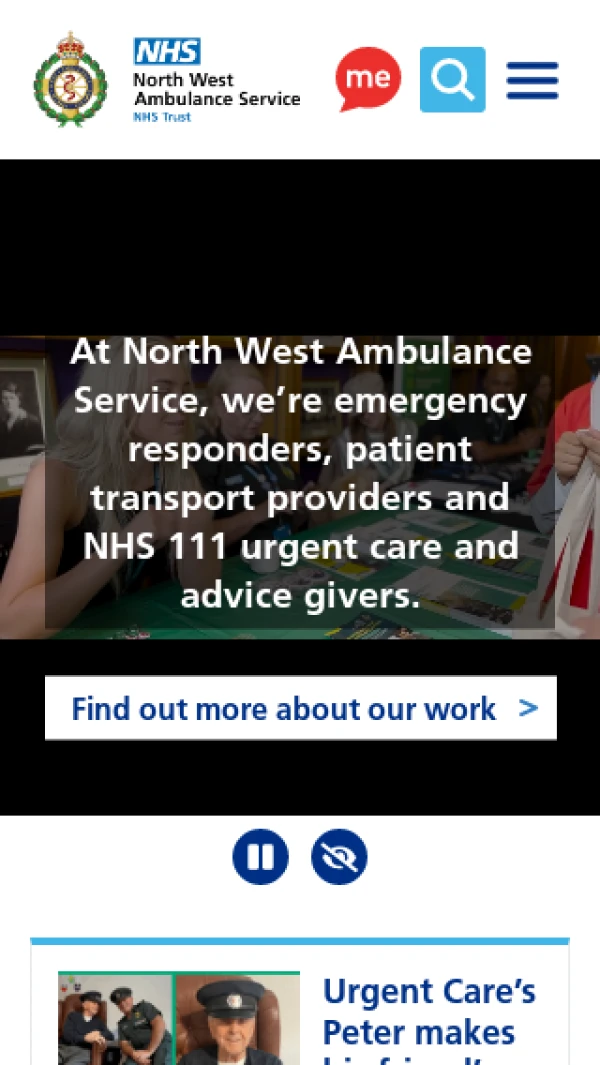Tap Find out more about our work
Viewport: 600px width, 1065px height.
[x=300, y=708]
